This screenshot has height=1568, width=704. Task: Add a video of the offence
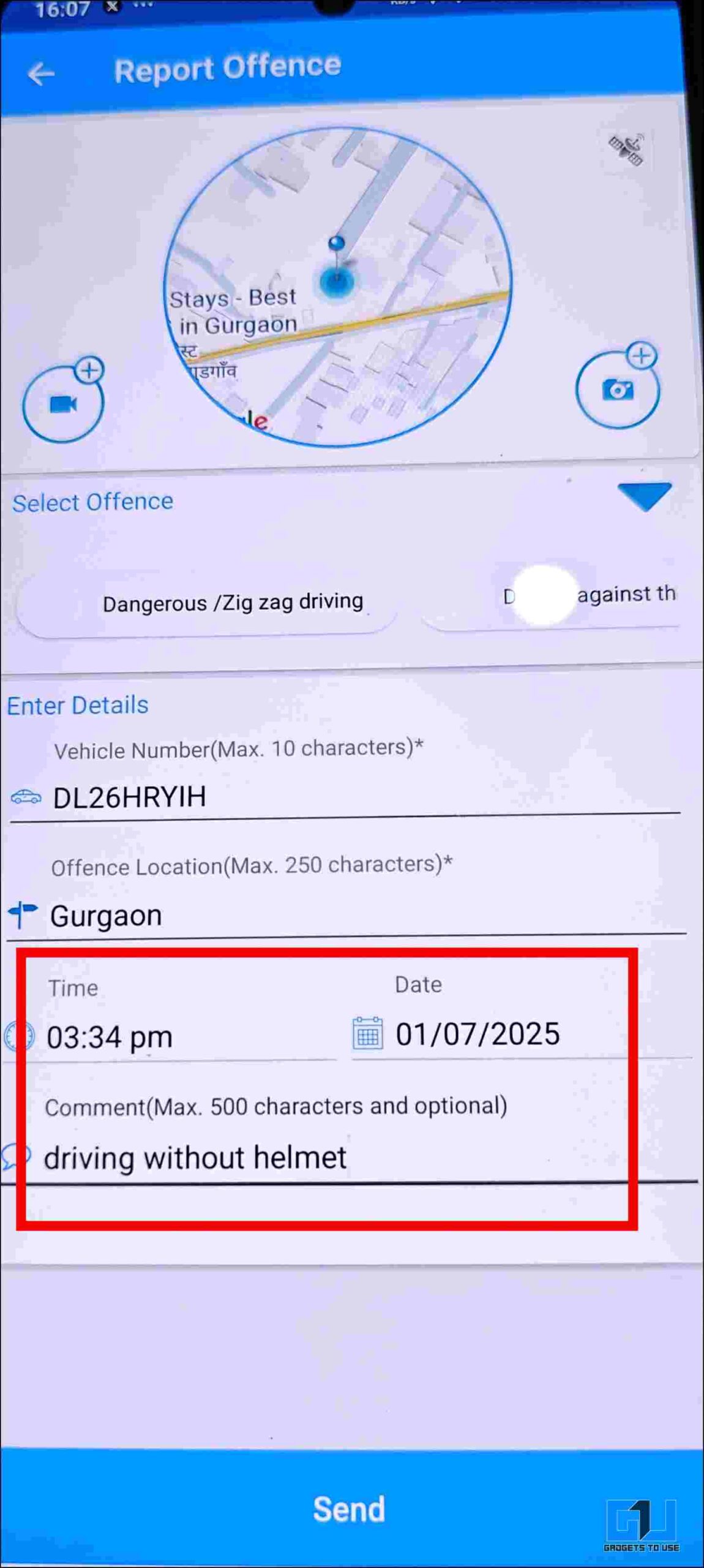coord(64,401)
